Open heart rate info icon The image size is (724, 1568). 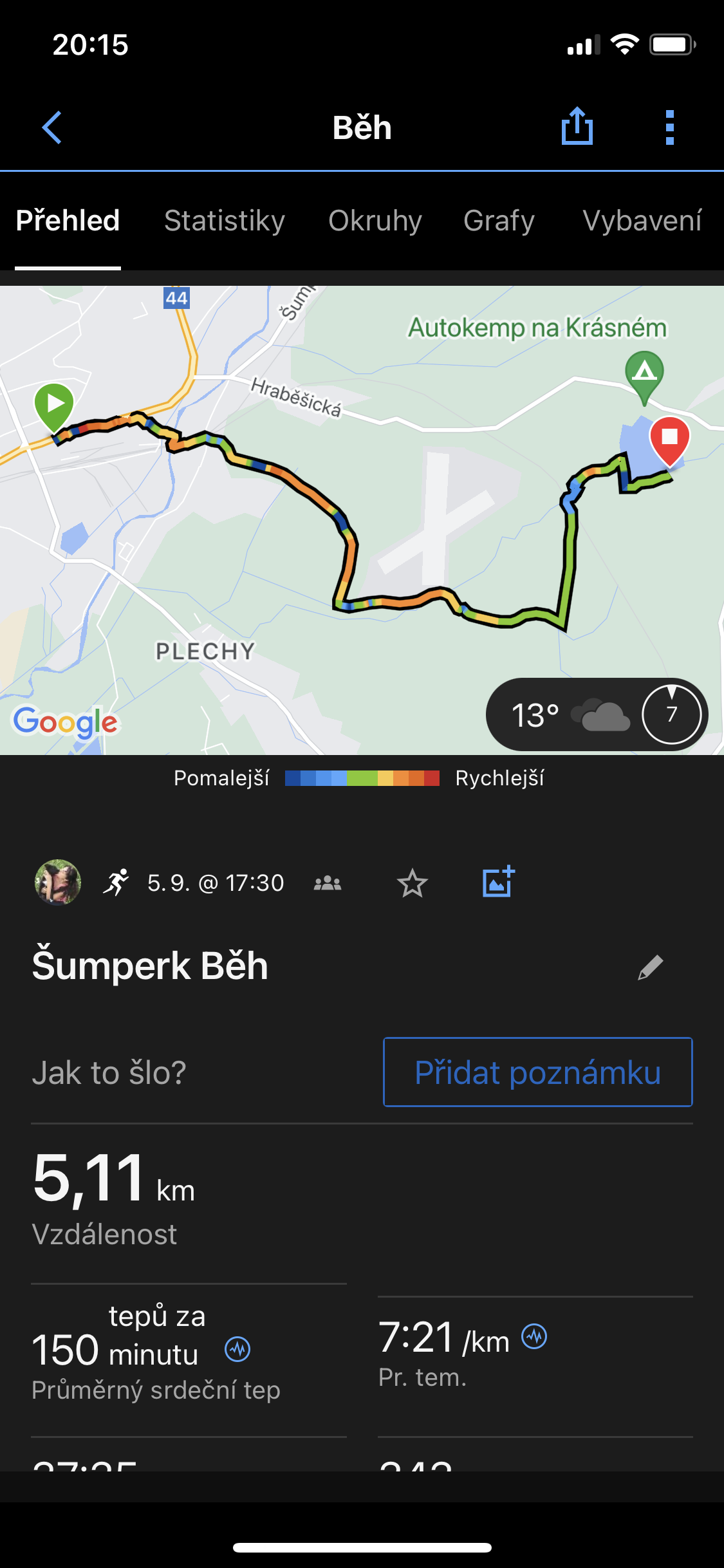[237, 1349]
